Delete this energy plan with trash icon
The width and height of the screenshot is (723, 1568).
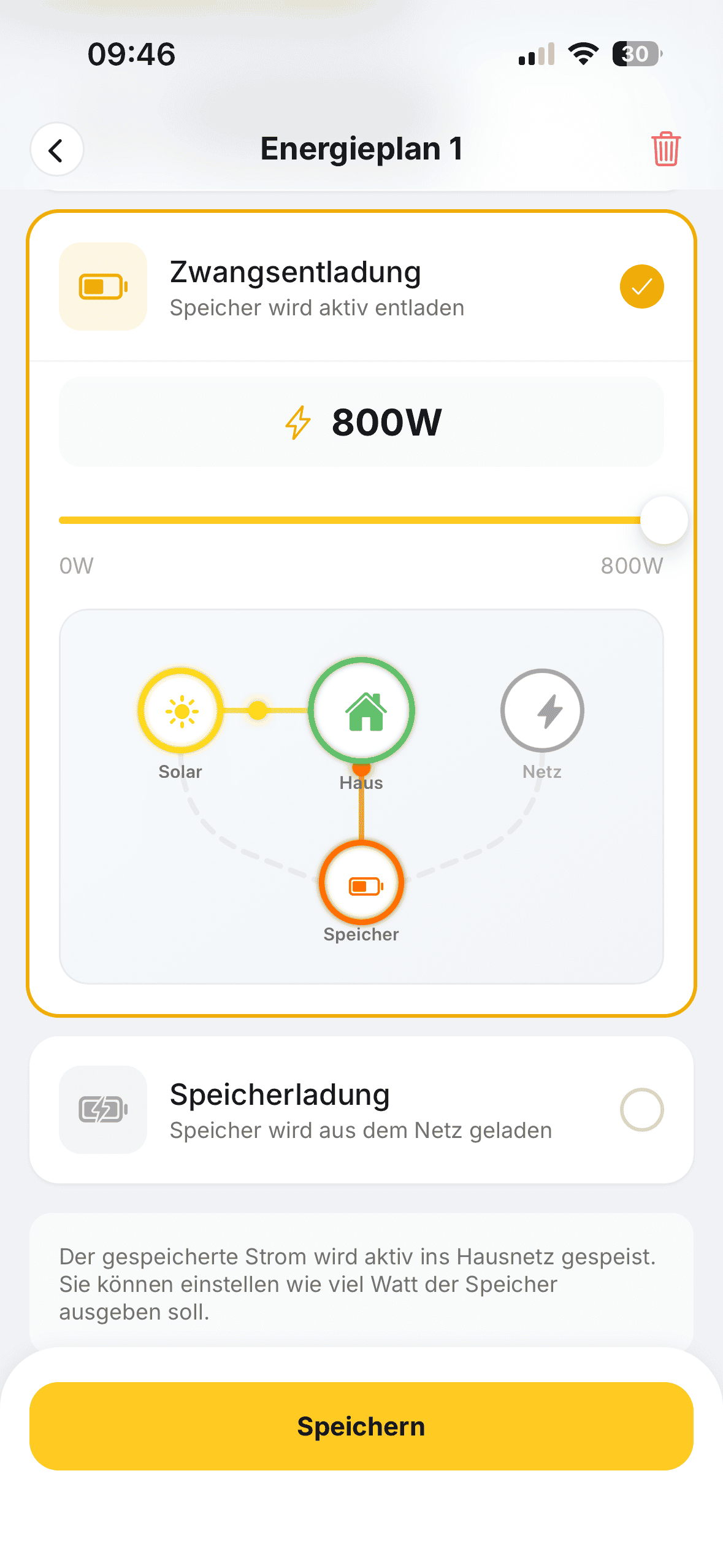click(665, 149)
